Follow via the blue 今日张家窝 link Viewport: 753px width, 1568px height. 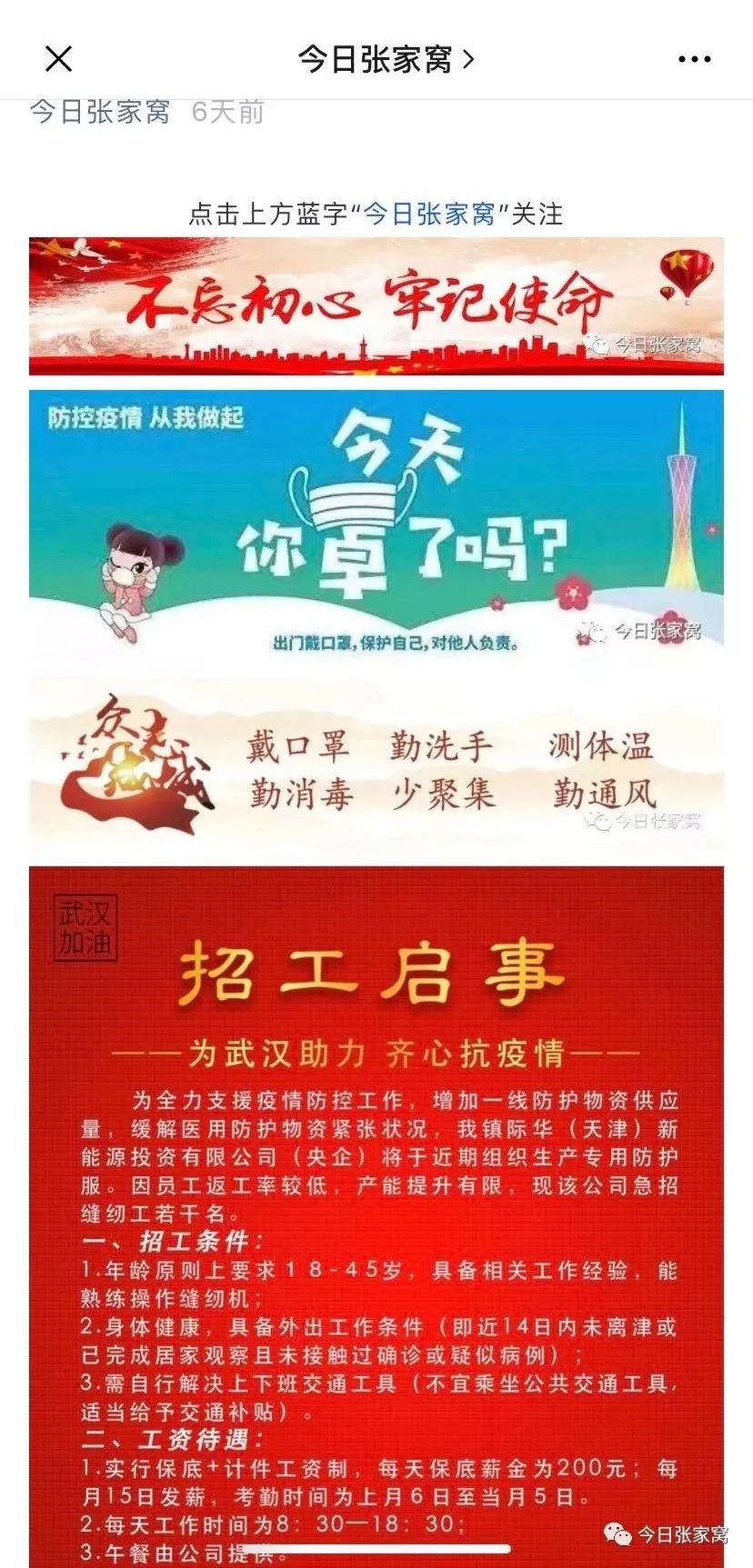click(x=429, y=215)
